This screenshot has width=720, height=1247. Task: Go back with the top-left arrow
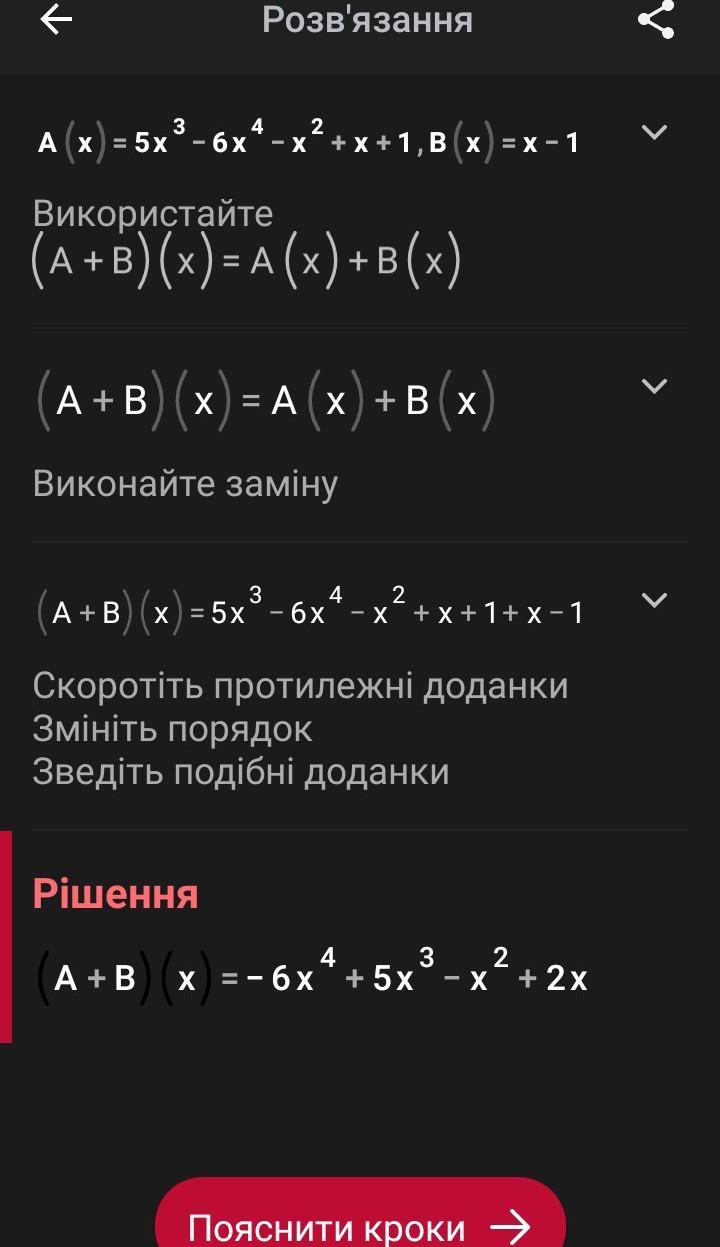(x=56, y=20)
